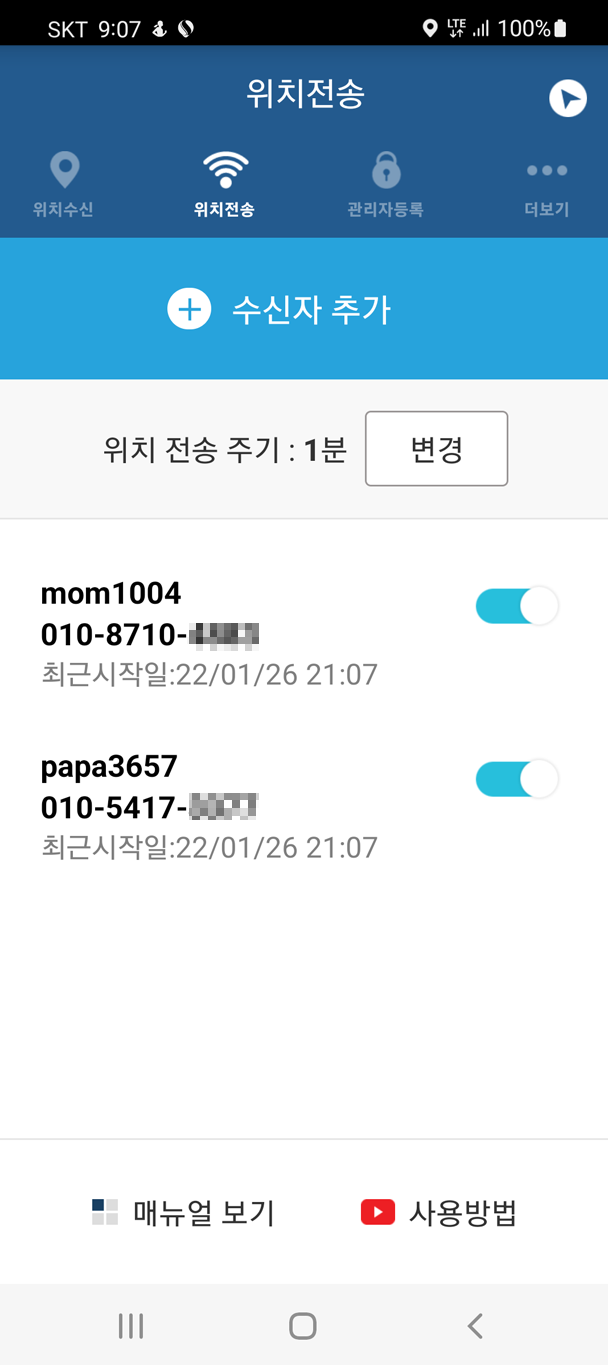Open the system recent apps view

tap(131, 1326)
